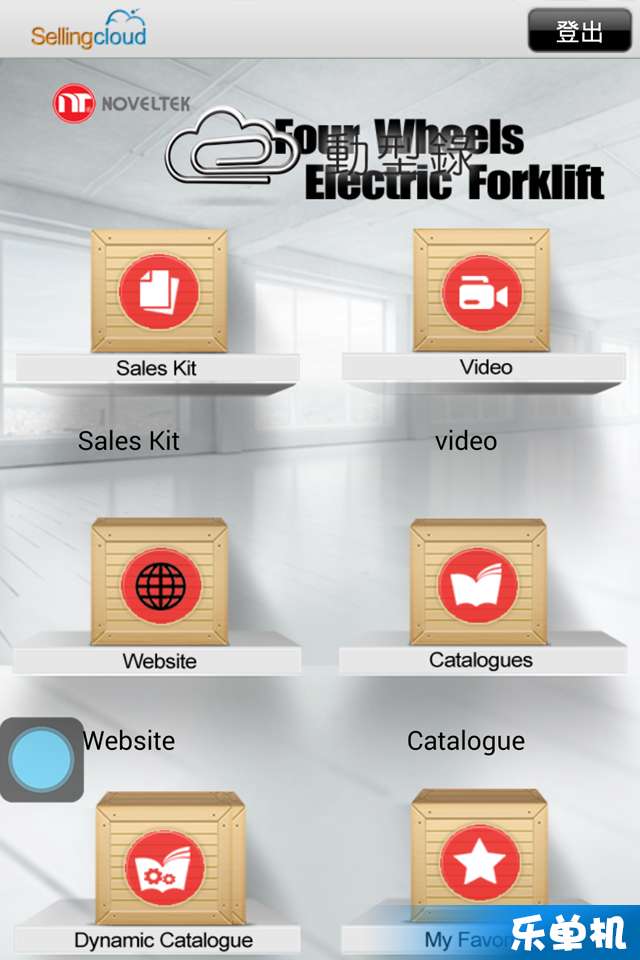Image resolution: width=640 pixels, height=960 pixels.
Task: Open the My Favorites star crate
Action: [479, 860]
